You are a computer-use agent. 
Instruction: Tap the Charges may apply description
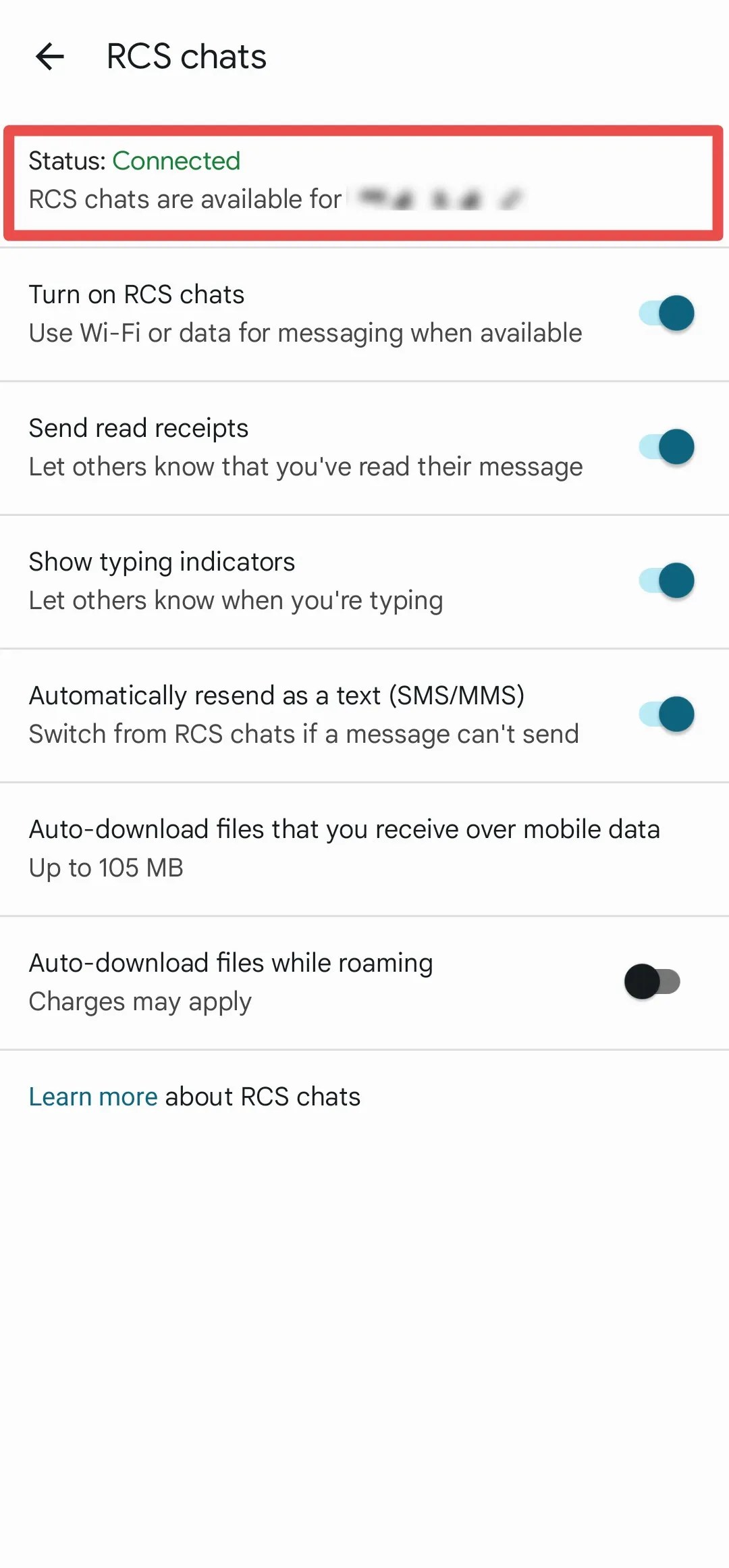(139, 1001)
